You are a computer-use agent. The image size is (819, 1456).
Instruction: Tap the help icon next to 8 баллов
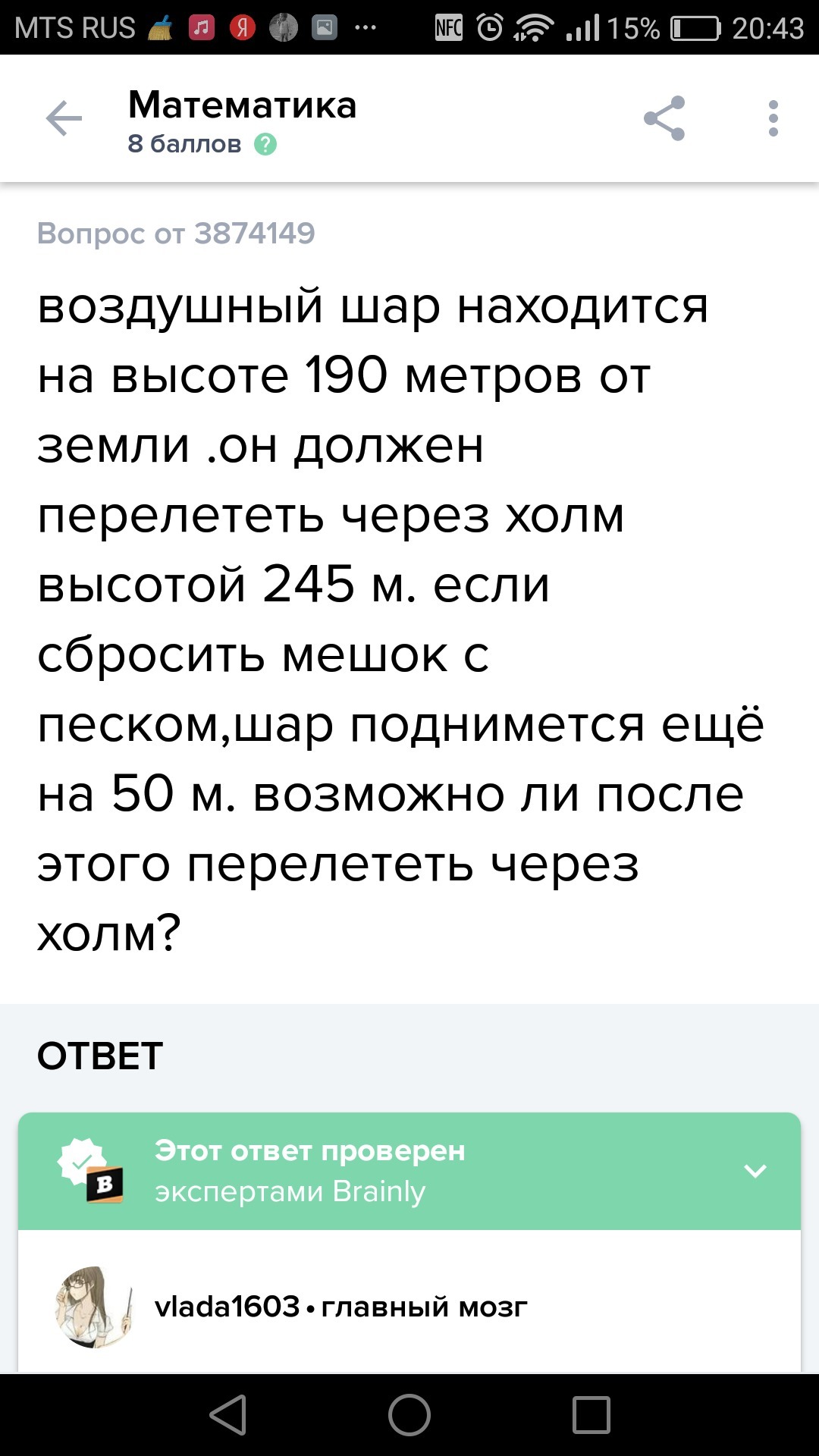tap(265, 144)
